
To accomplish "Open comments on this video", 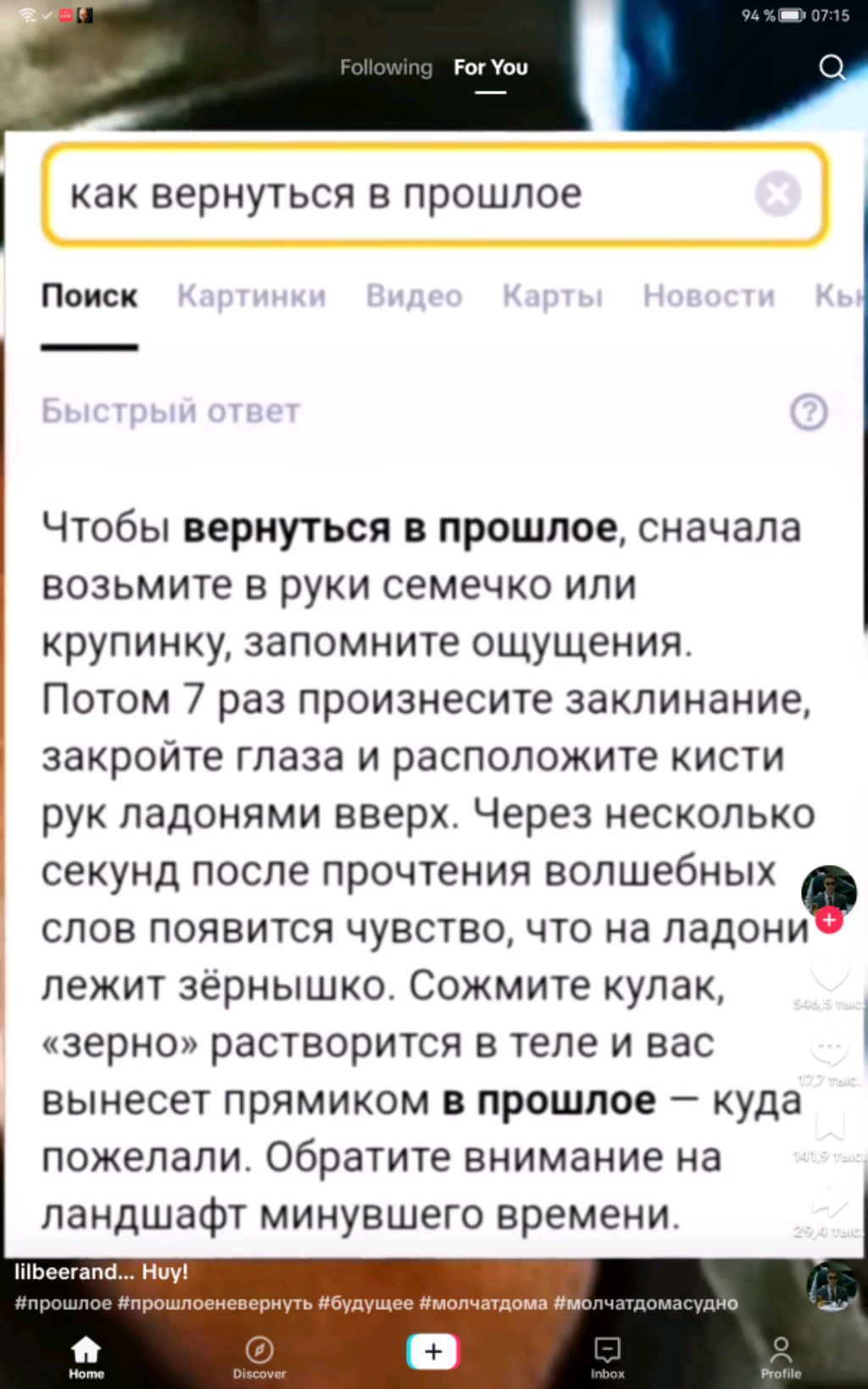I will [829, 1052].
